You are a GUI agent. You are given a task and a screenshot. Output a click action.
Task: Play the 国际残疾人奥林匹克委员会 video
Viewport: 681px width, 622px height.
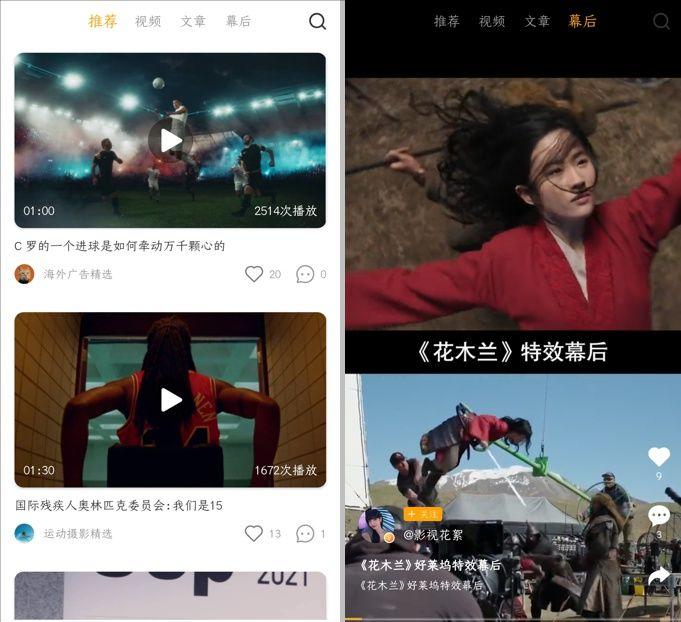click(x=171, y=400)
